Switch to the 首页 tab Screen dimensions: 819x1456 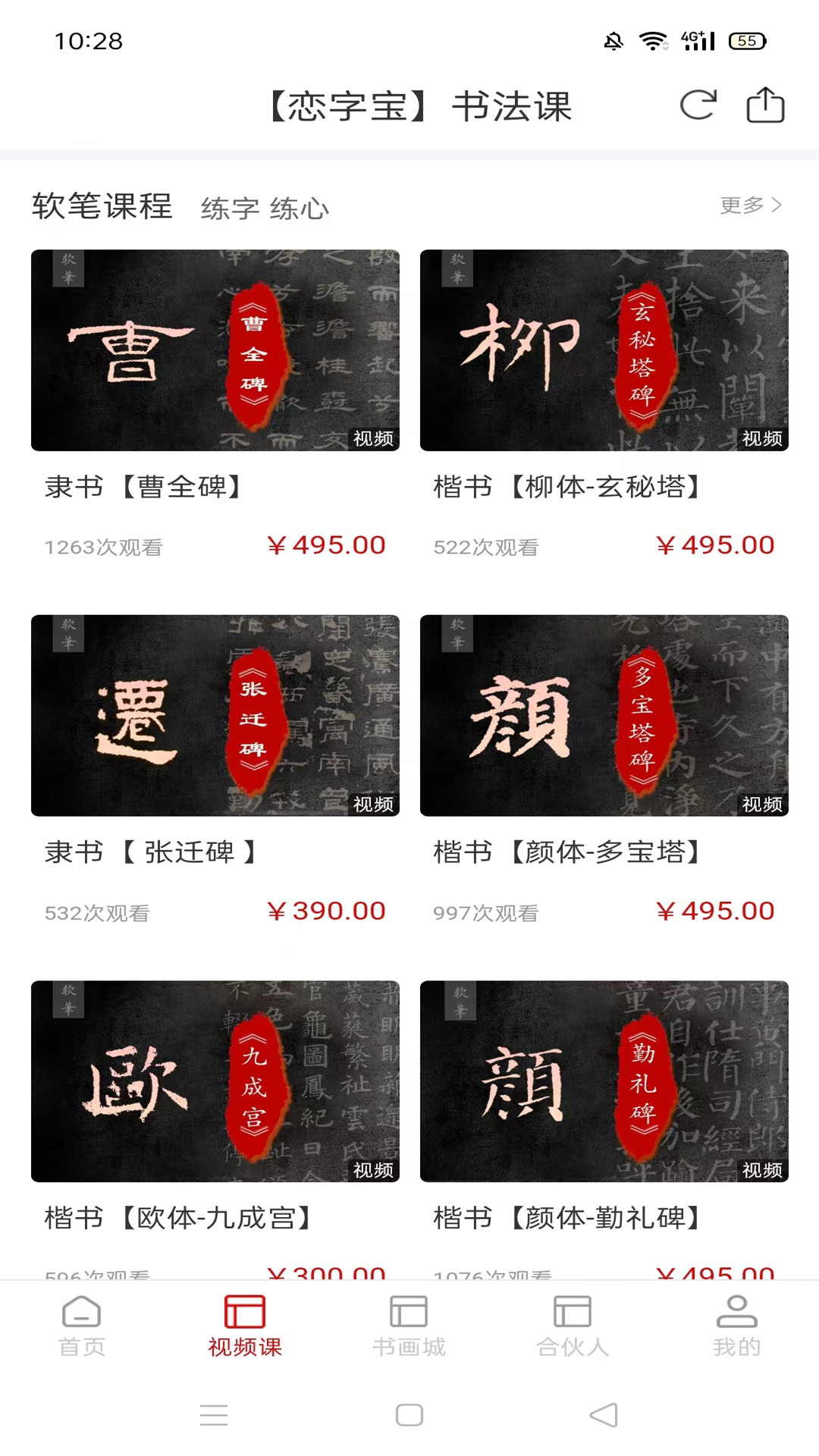point(82,1326)
